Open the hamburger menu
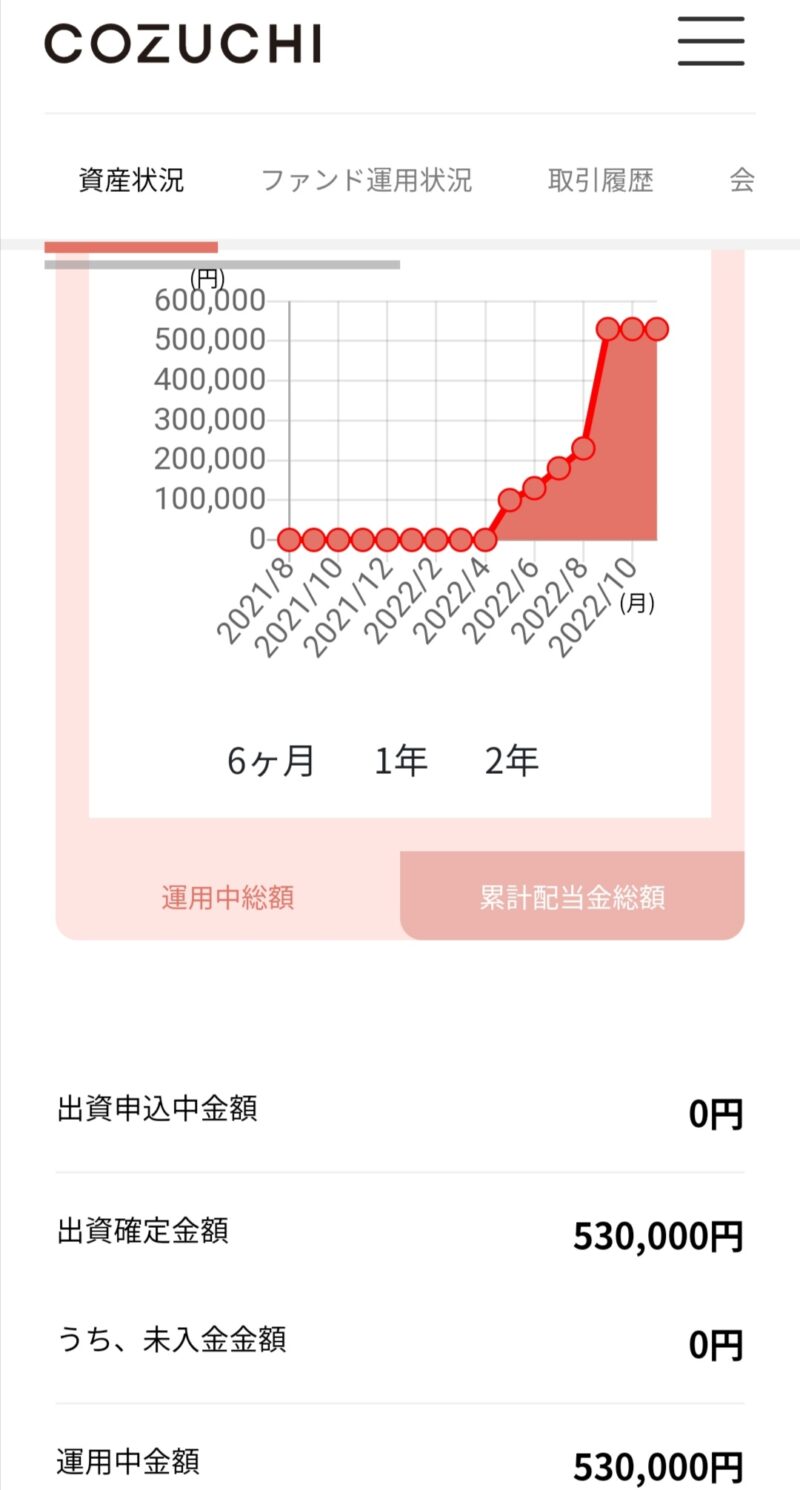 point(711,42)
